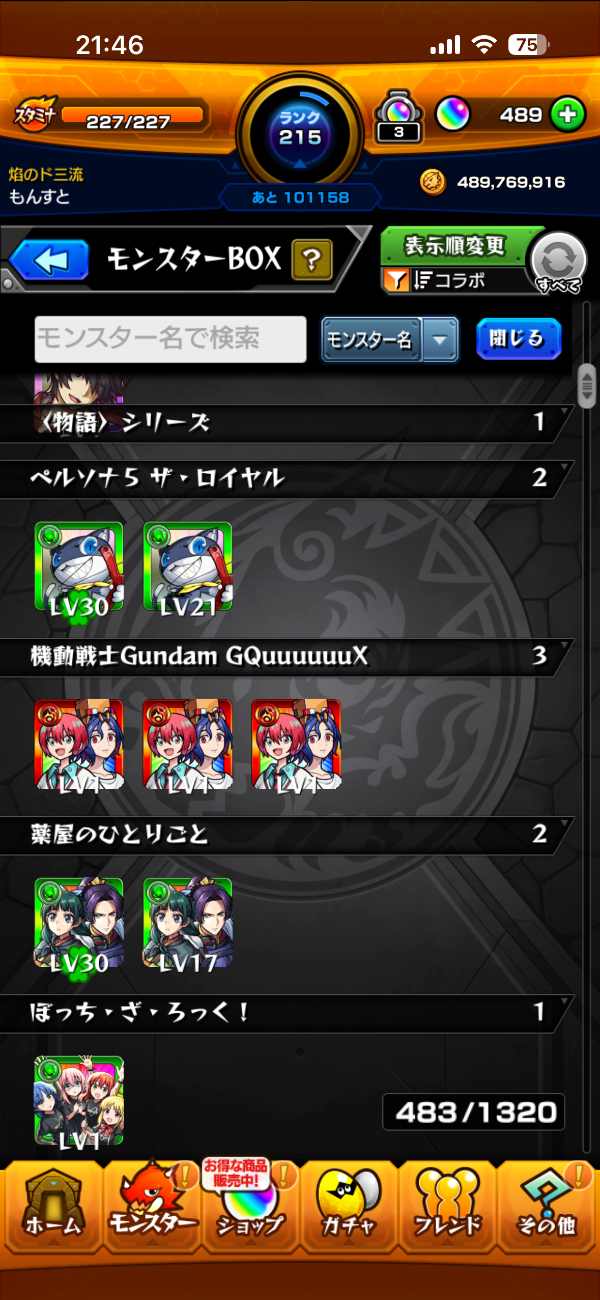Add orbs with the green plus button
600x1300 pixels.
coord(567,114)
